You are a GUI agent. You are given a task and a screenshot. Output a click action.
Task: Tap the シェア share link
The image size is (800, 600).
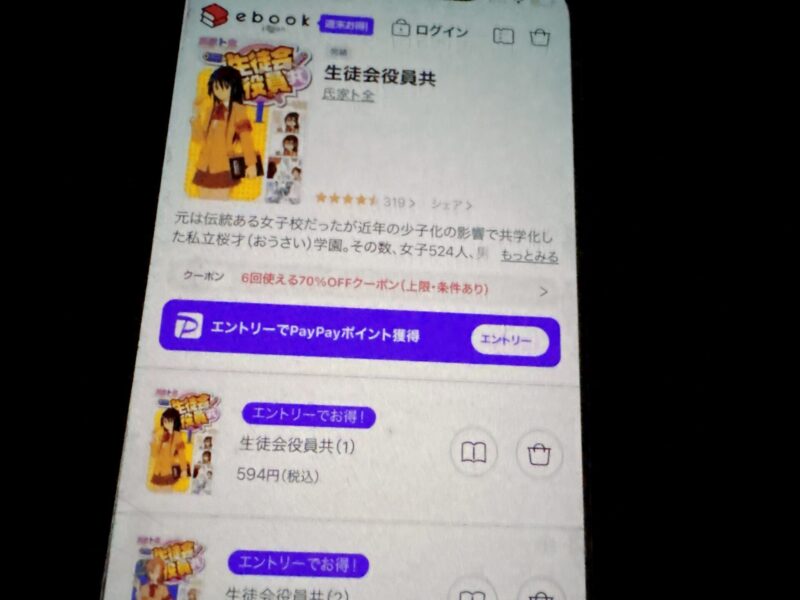[452, 204]
